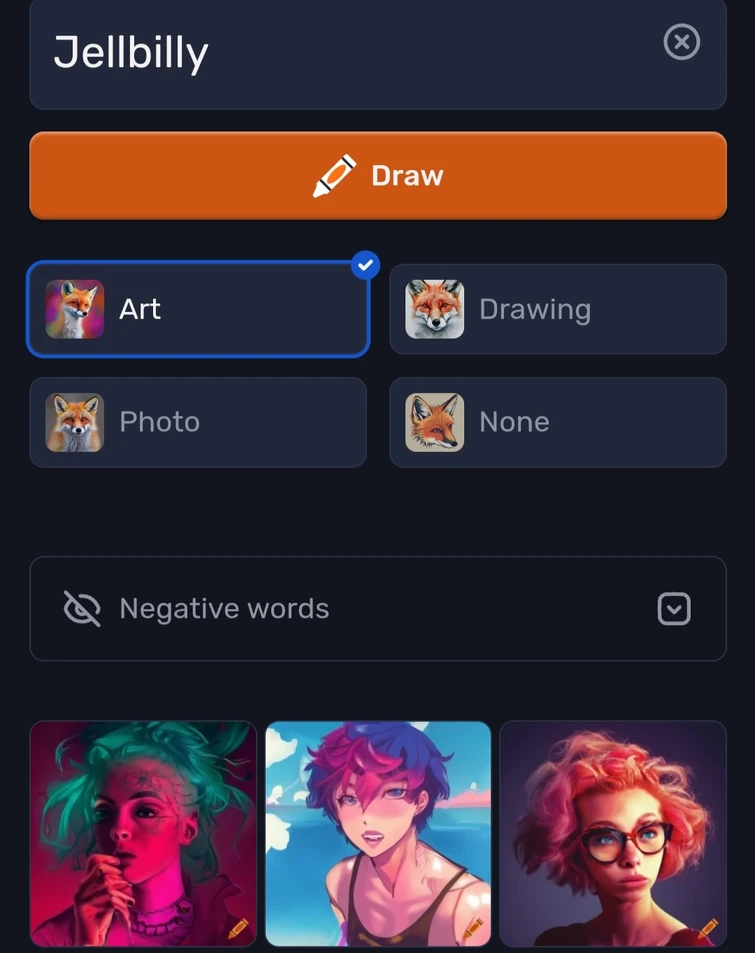Open the green-haired woman artwork
The image size is (755, 953).
click(143, 832)
